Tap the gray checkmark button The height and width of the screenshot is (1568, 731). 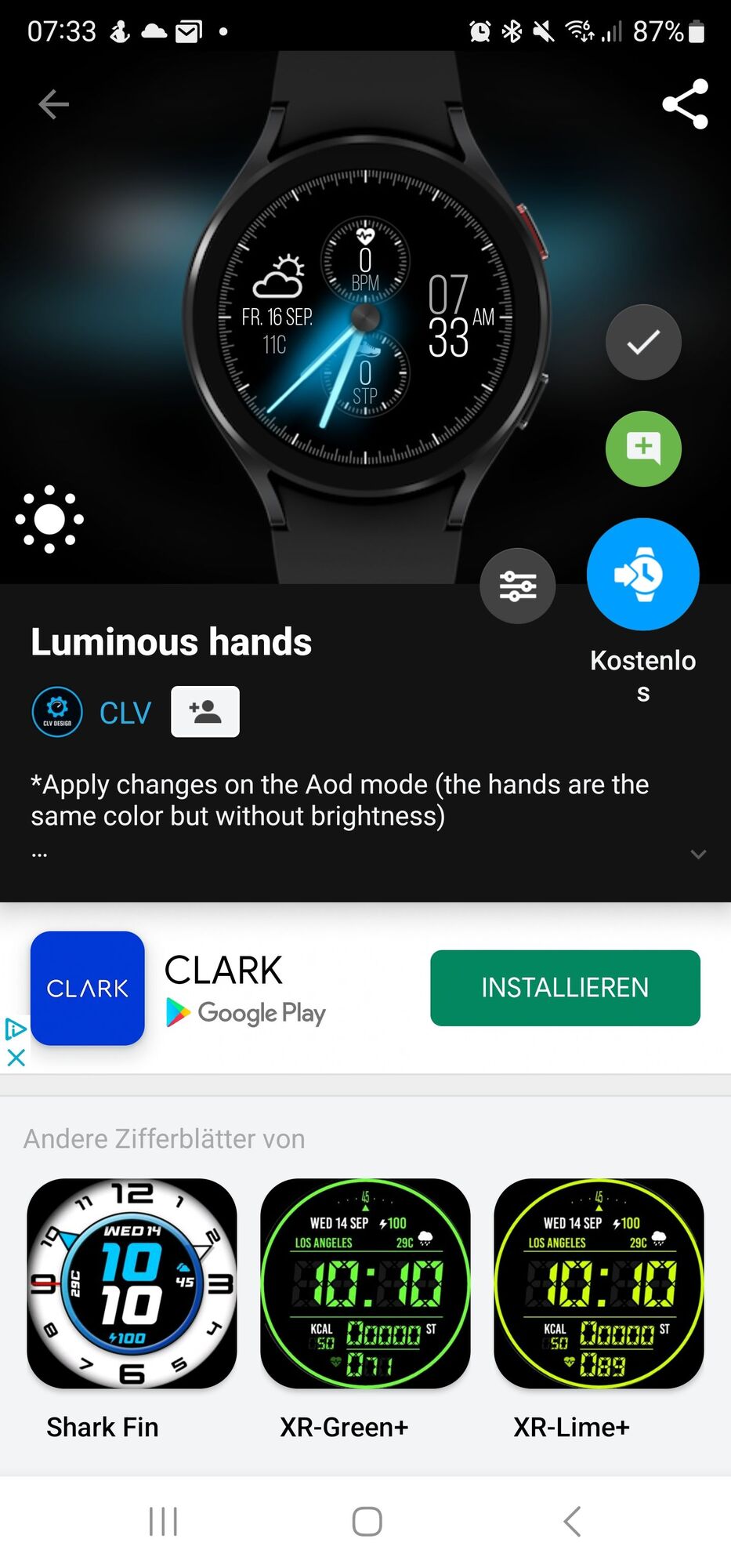[x=643, y=343]
